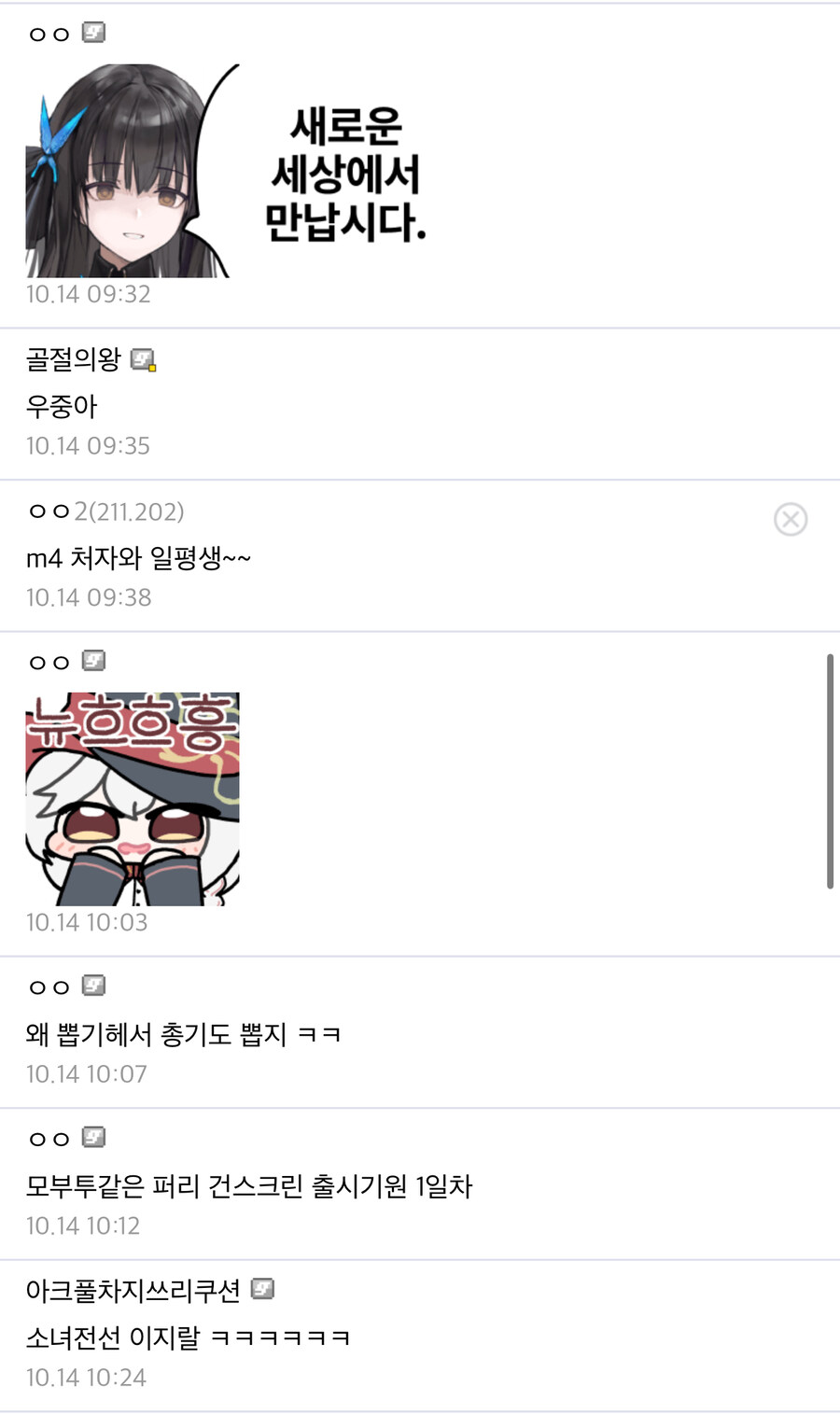Open the gallog icon beside 아크풀차지쓰리쿠션
The width and height of the screenshot is (840, 1414).
262,1289
